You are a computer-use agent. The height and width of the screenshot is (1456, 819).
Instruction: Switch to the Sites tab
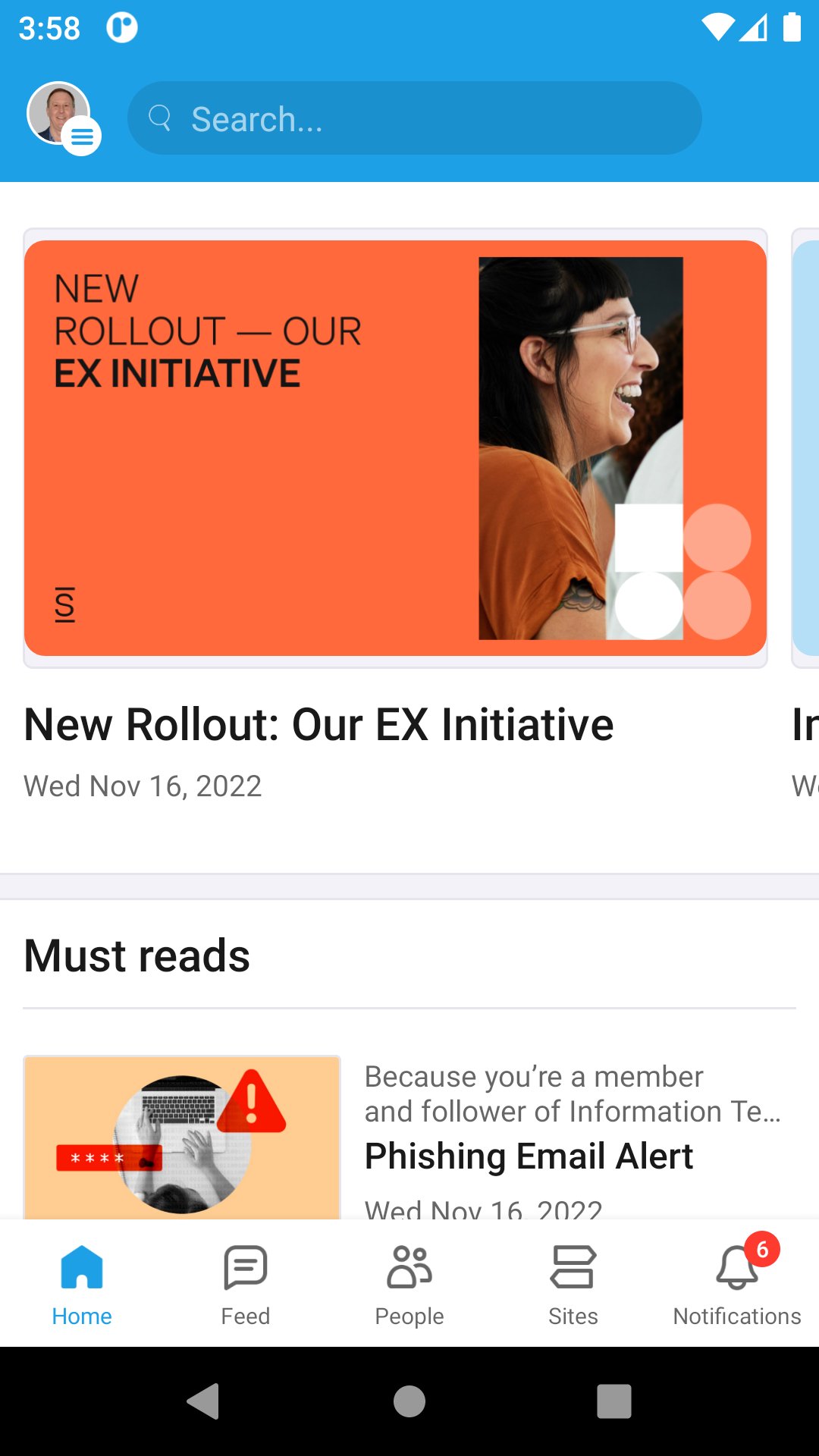pyautogui.click(x=573, y=1283)
